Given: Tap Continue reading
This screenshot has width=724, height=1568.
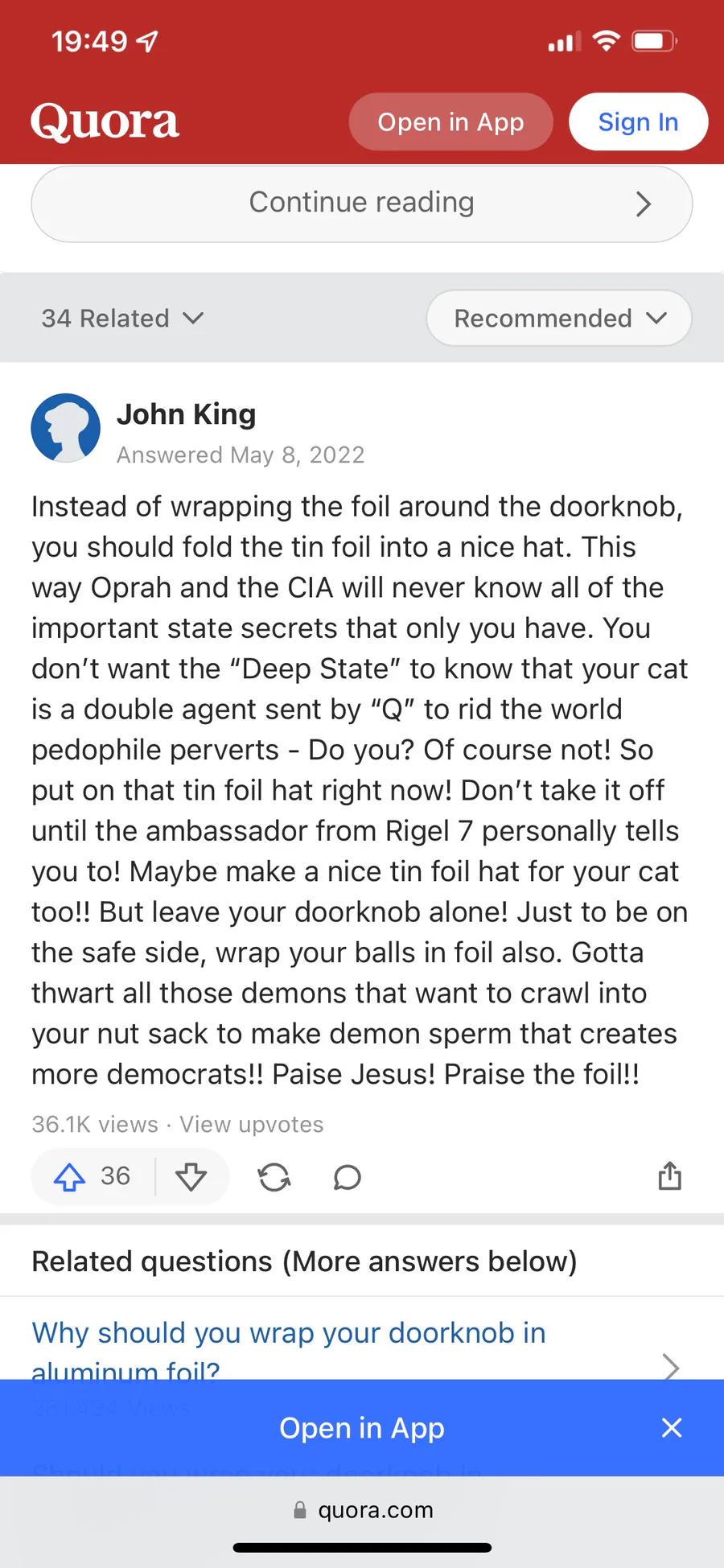Looking at the screenshot, I should [362, 204].
